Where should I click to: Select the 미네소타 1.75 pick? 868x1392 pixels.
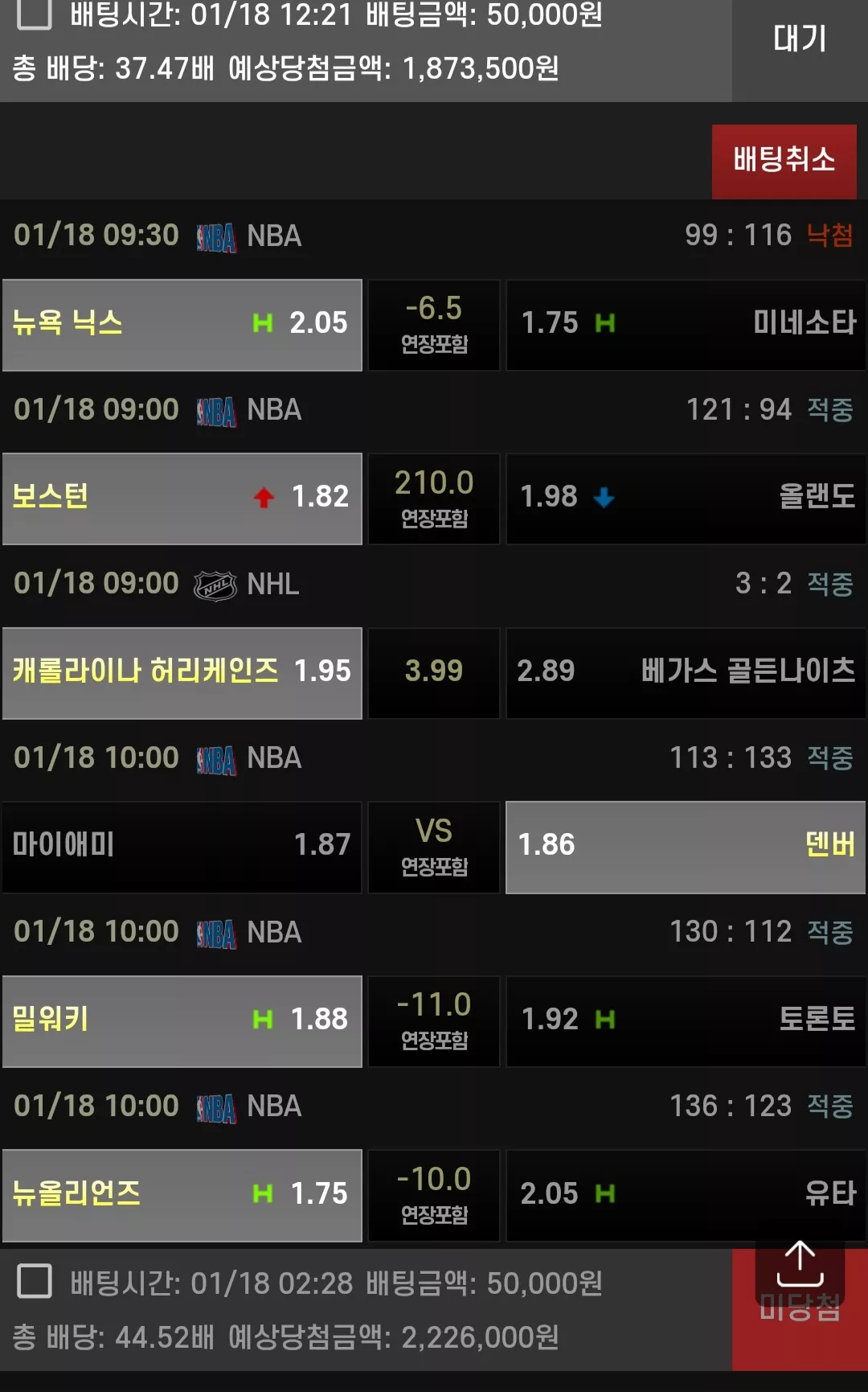pos(686,325)
